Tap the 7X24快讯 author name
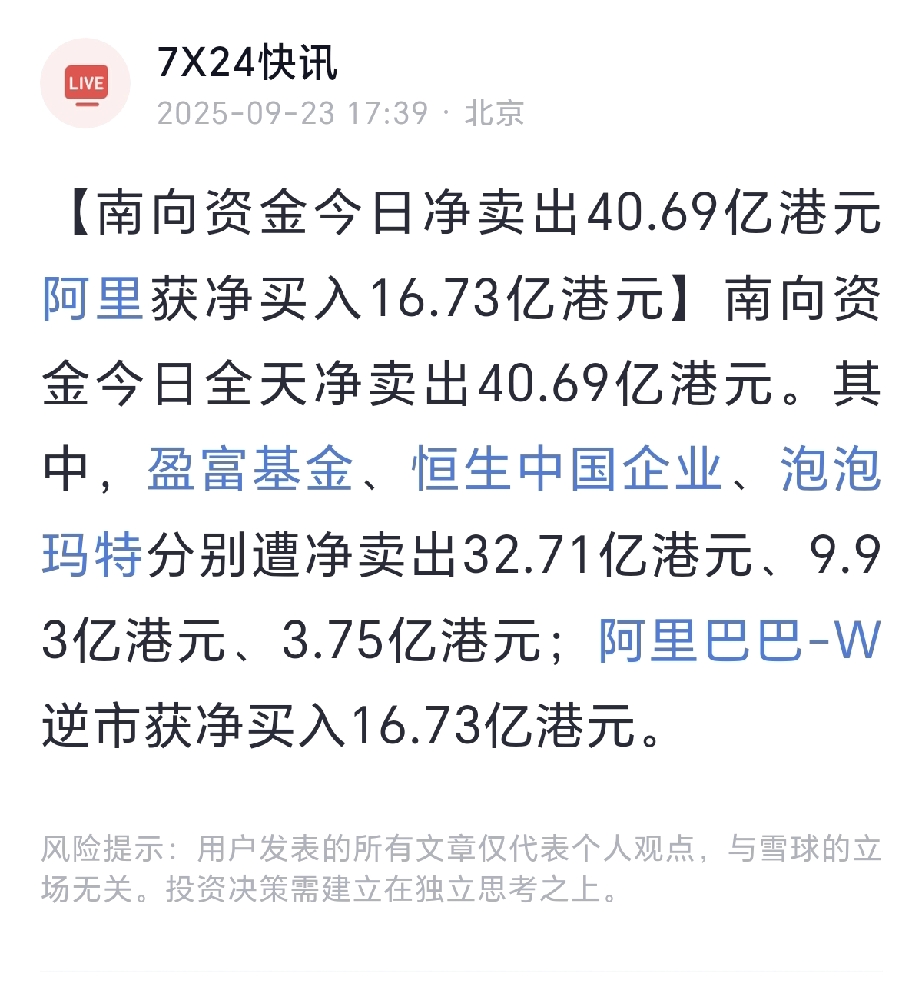 point(247,65)
